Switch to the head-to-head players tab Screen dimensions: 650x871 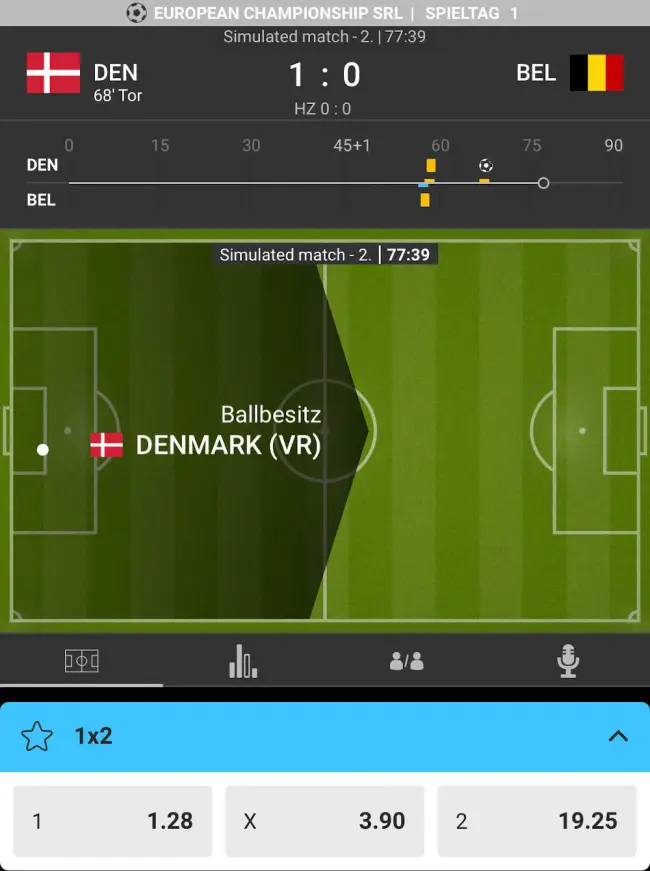tap(406, 661)
